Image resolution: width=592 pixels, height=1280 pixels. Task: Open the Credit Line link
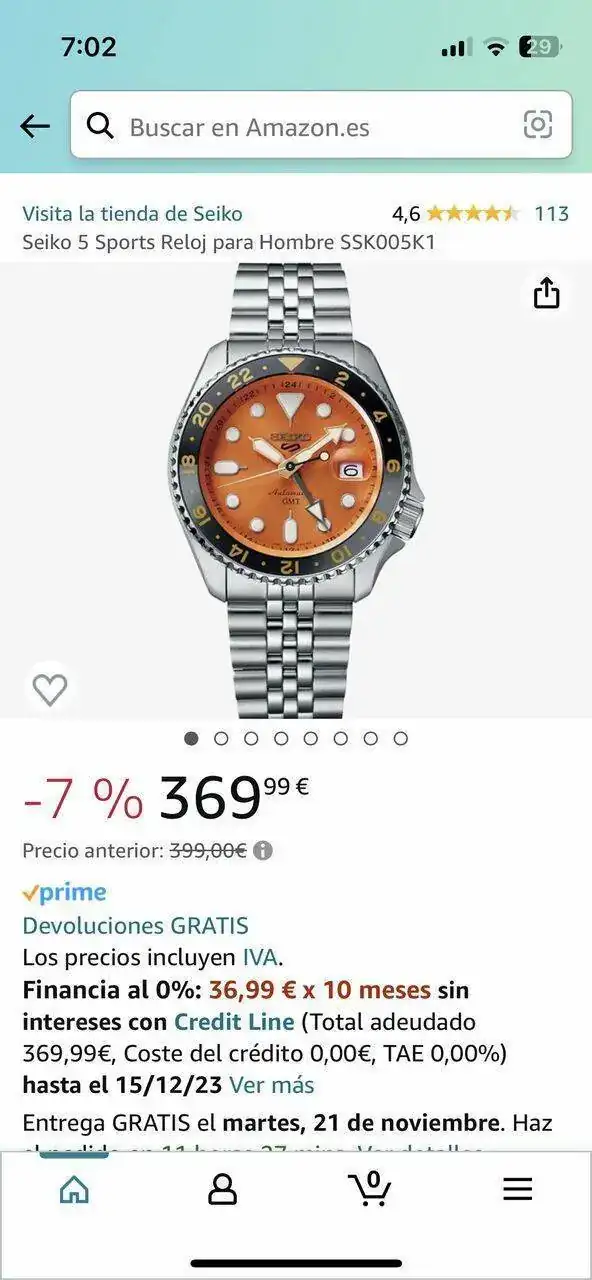point(234,1022)
